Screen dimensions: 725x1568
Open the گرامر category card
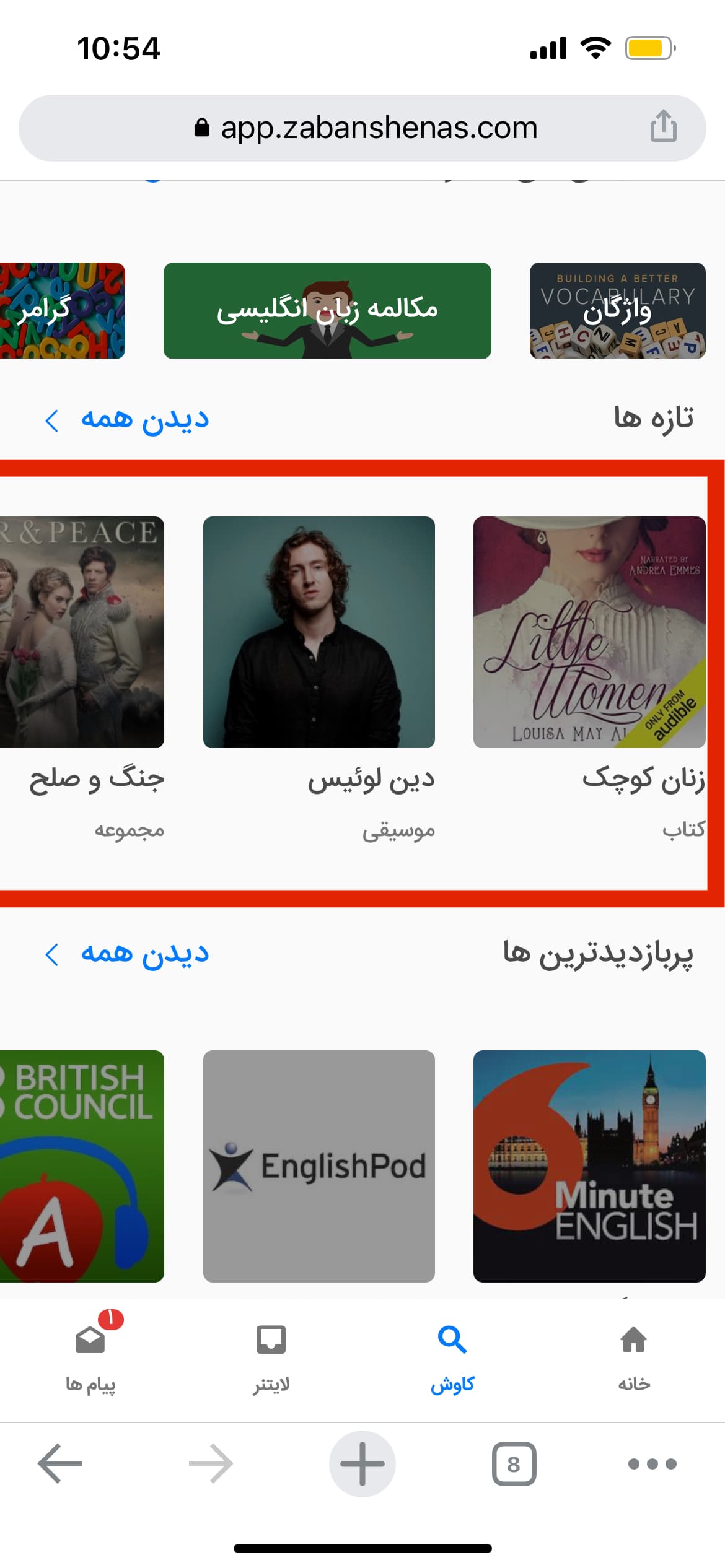click(62, 310)
